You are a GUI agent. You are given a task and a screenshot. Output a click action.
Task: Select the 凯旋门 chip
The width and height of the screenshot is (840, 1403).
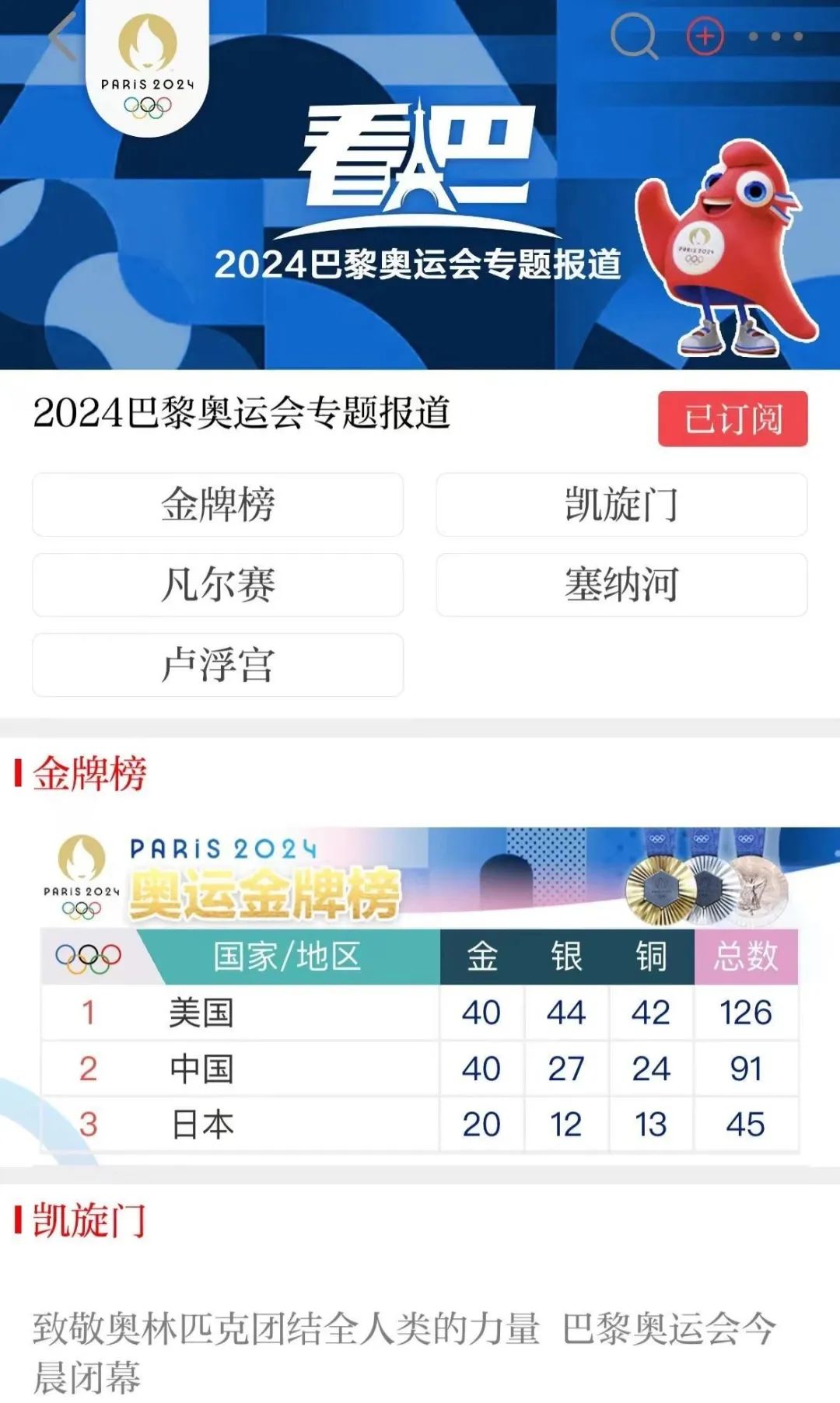pyautogui.click(x=621, y=505)
